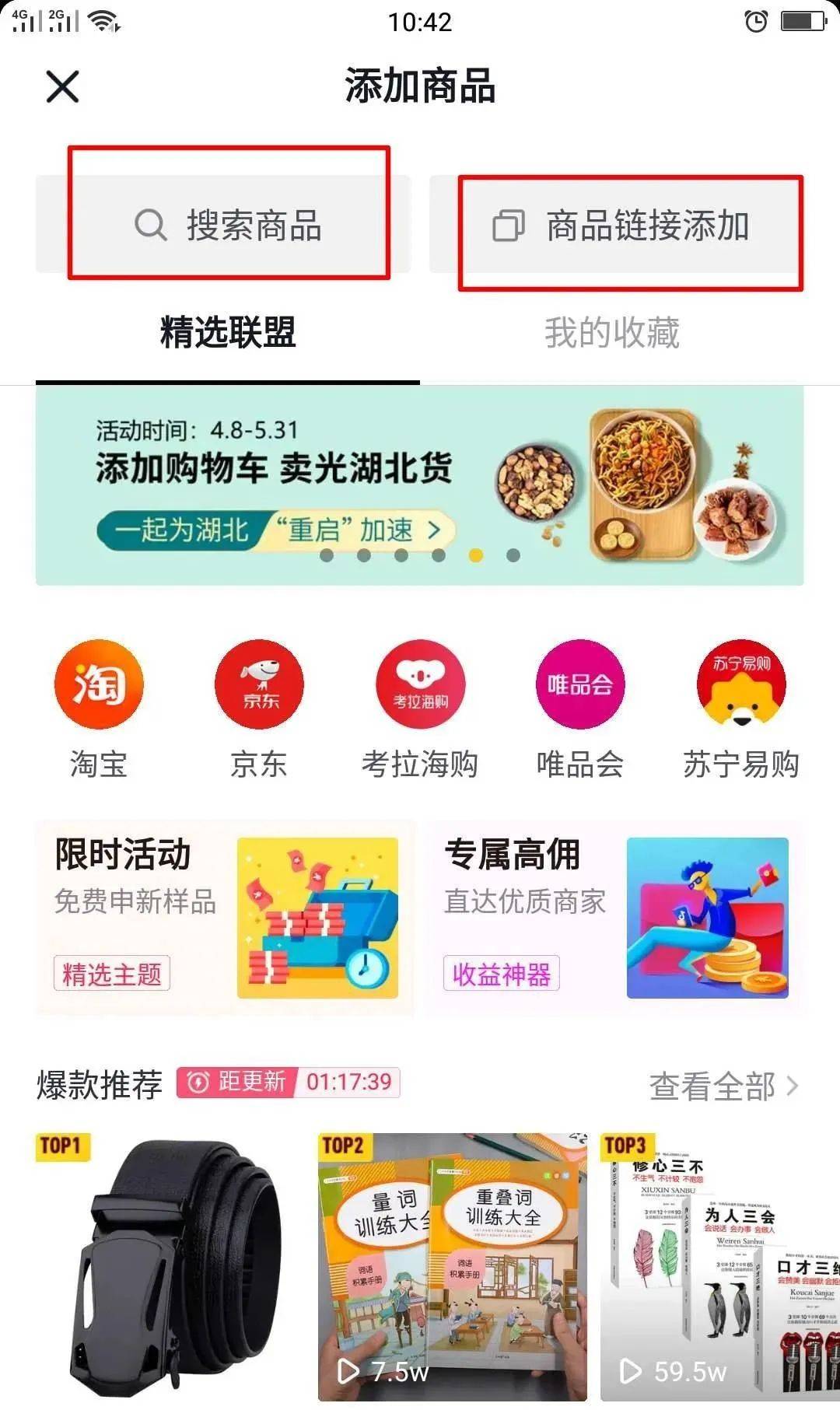Tap the magnifier icon in search bar

[x=149, y=227]
